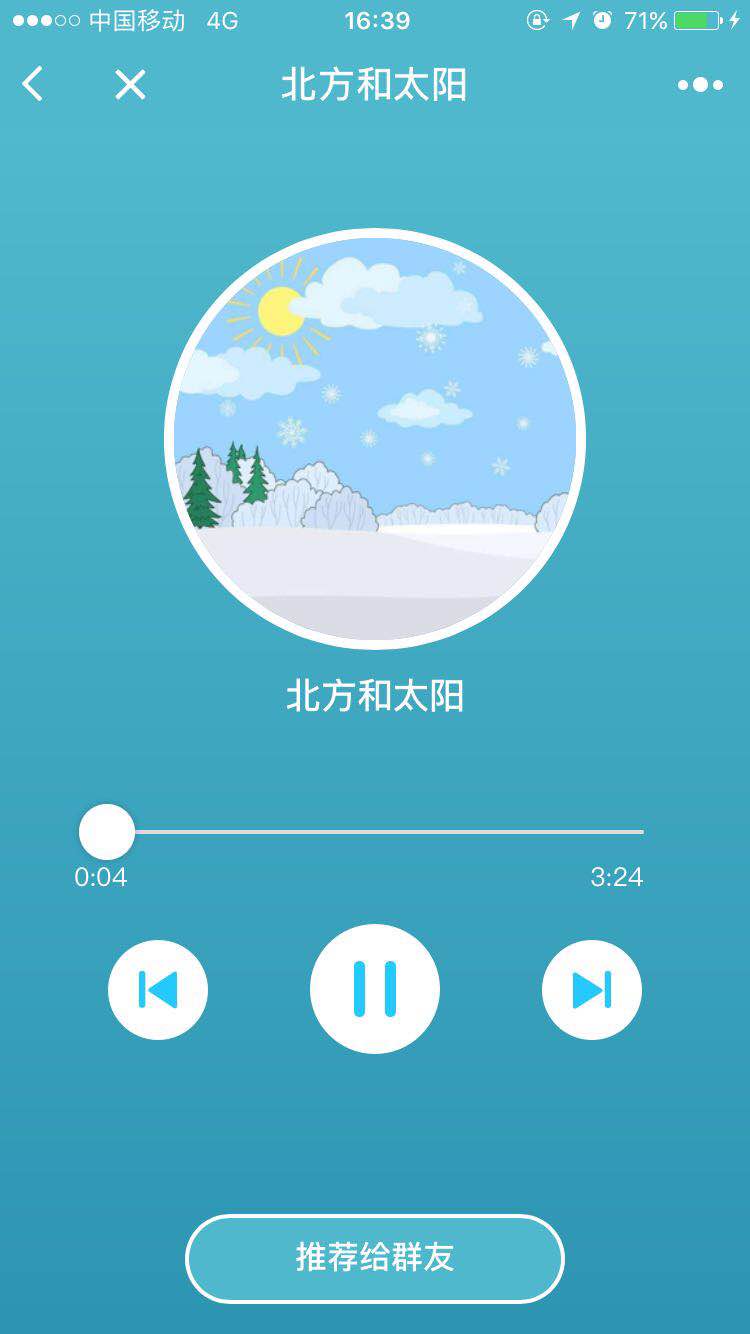The image size is (750, 1334).
Task: Skip to the previous track
Action: click(x=158, y=990)
